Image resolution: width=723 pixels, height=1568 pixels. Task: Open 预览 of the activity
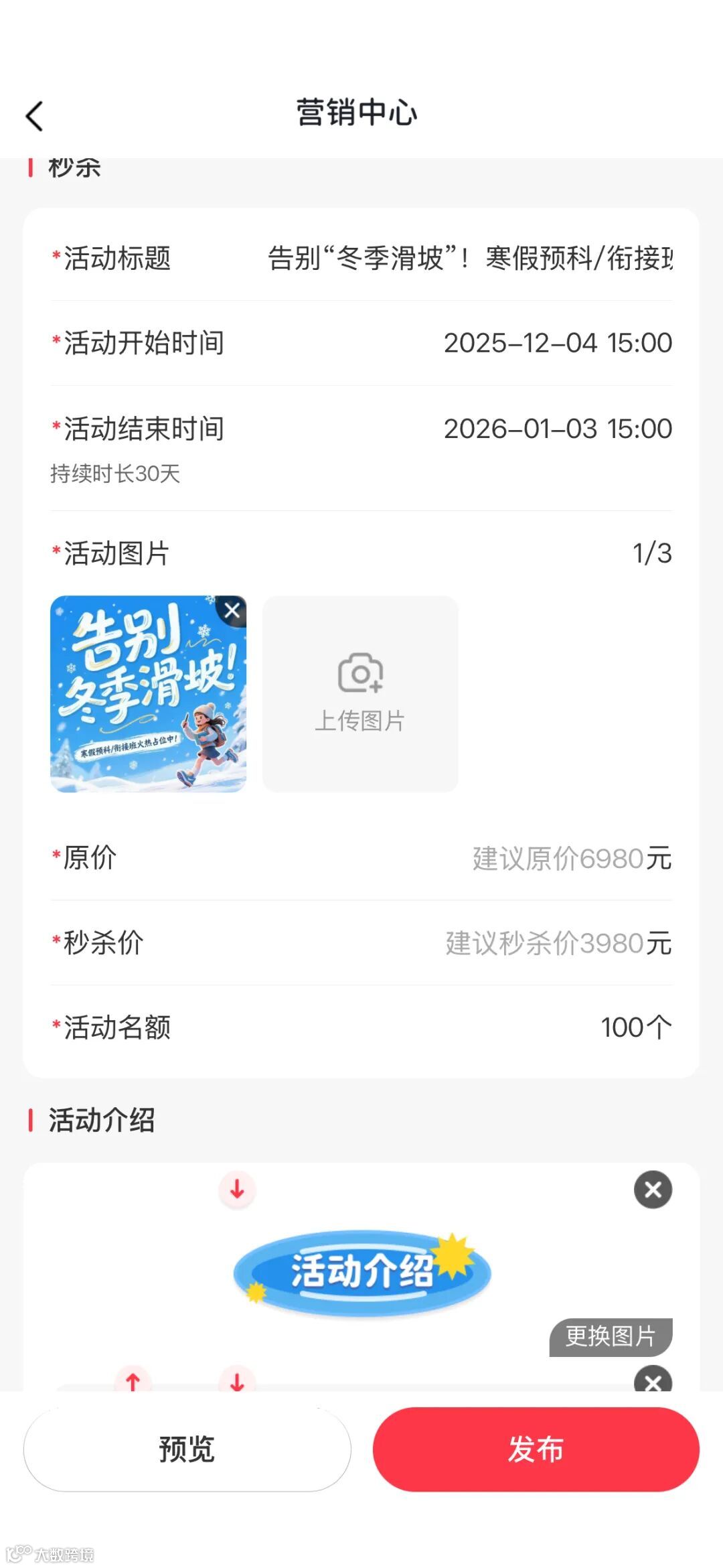pyautogui.click(x=187, y=1449)
